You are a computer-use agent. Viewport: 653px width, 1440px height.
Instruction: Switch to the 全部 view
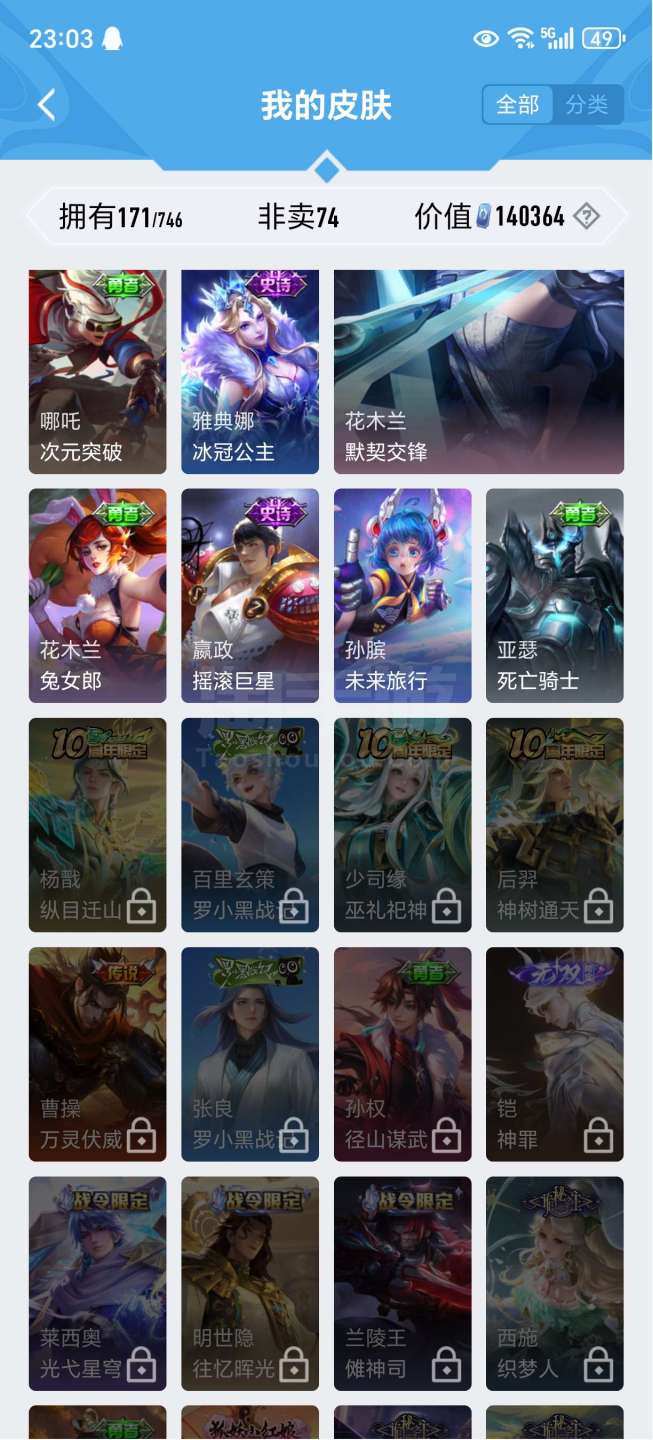point(517,105)
